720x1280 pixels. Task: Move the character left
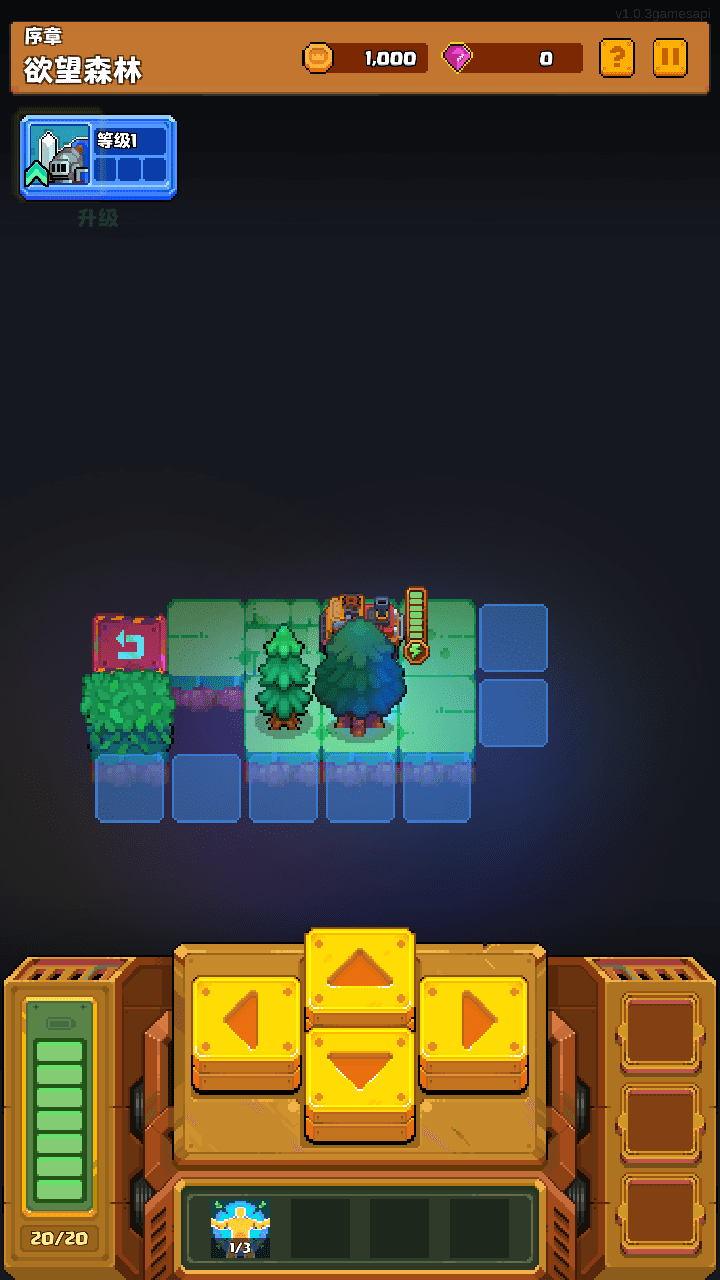pos(246,1022)
